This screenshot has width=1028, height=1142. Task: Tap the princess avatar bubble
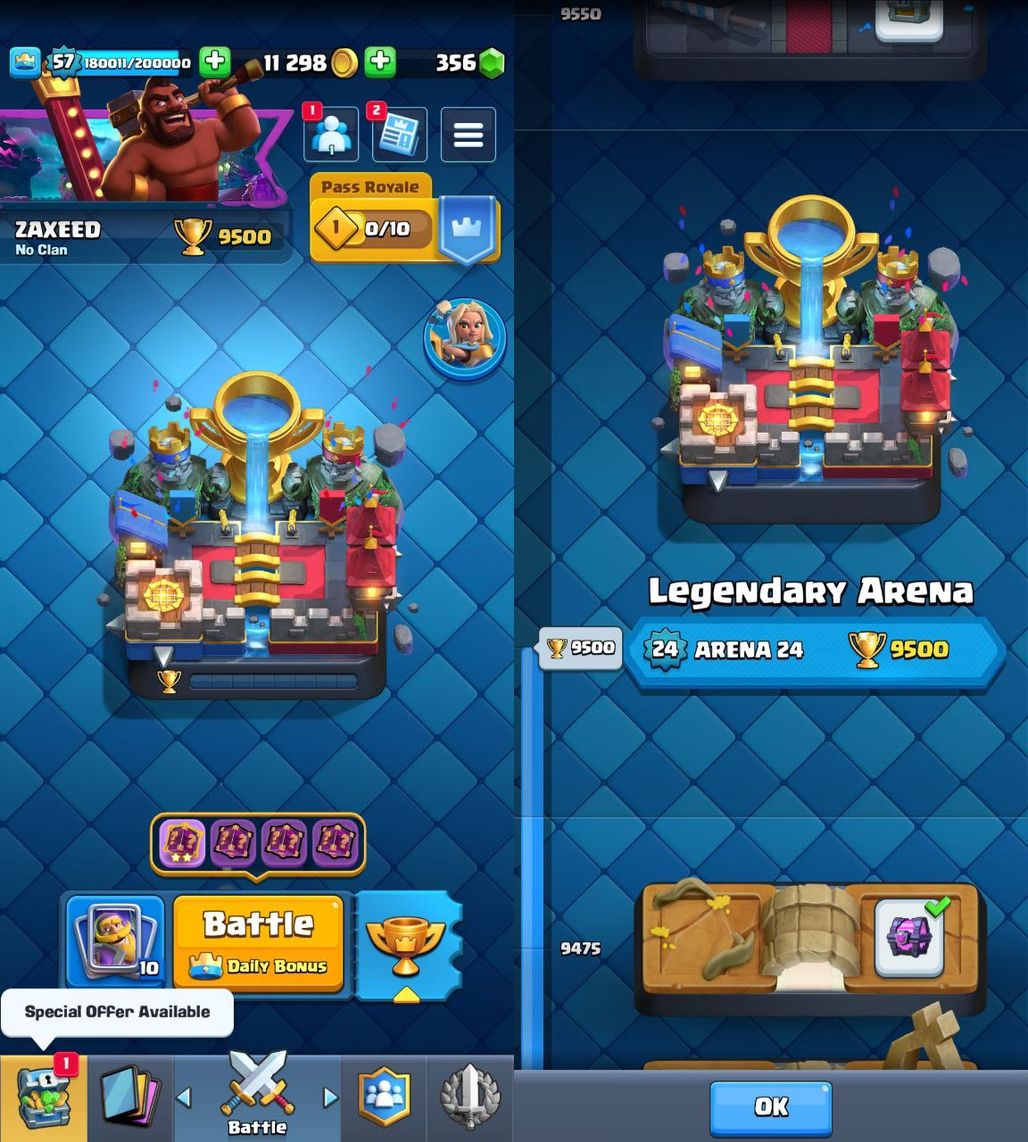(x=465, y=339)
